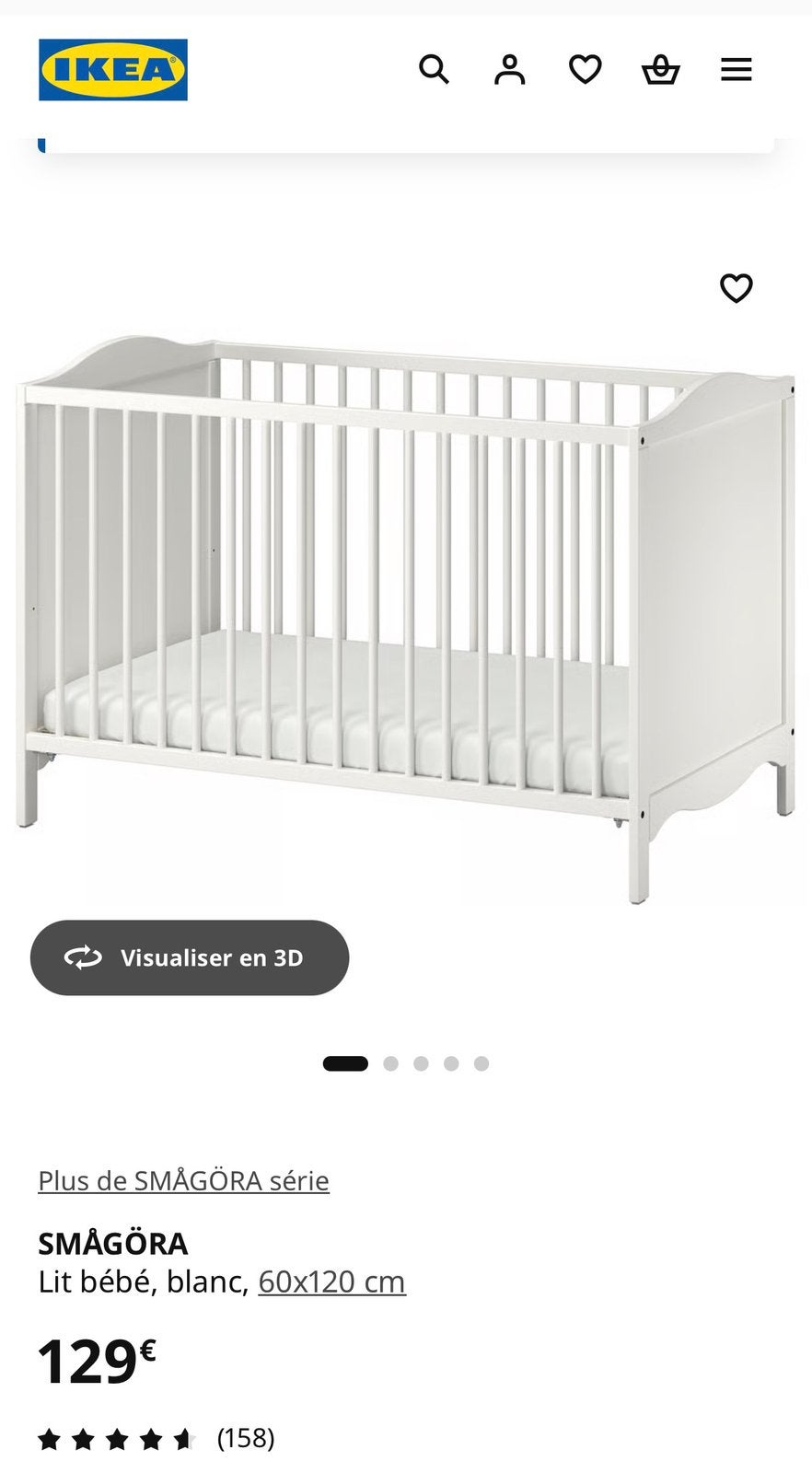Open Plus de SMÅGÖRA série link
The height and width of the screenshot is (1473, 812).
coord(183,1180)
